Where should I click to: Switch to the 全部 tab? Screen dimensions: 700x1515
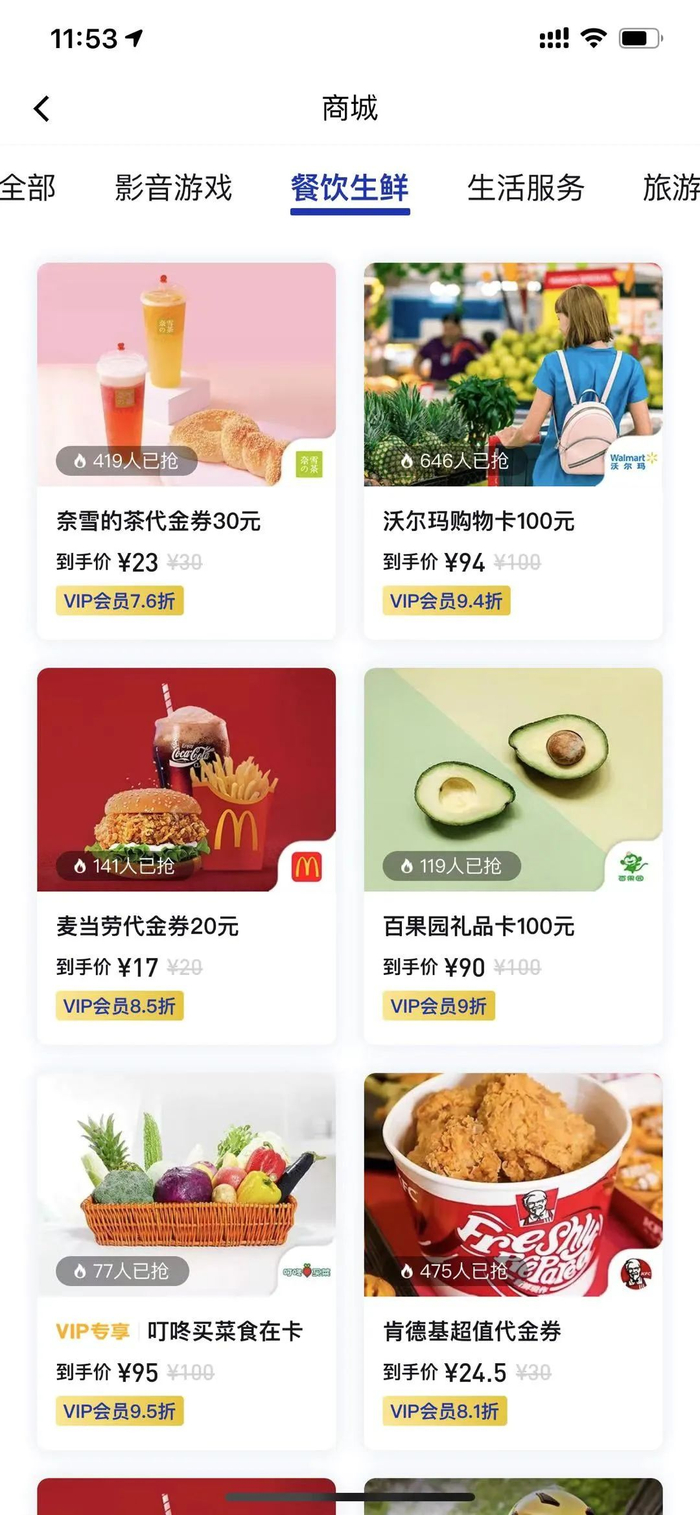click(x=27, y=187)
